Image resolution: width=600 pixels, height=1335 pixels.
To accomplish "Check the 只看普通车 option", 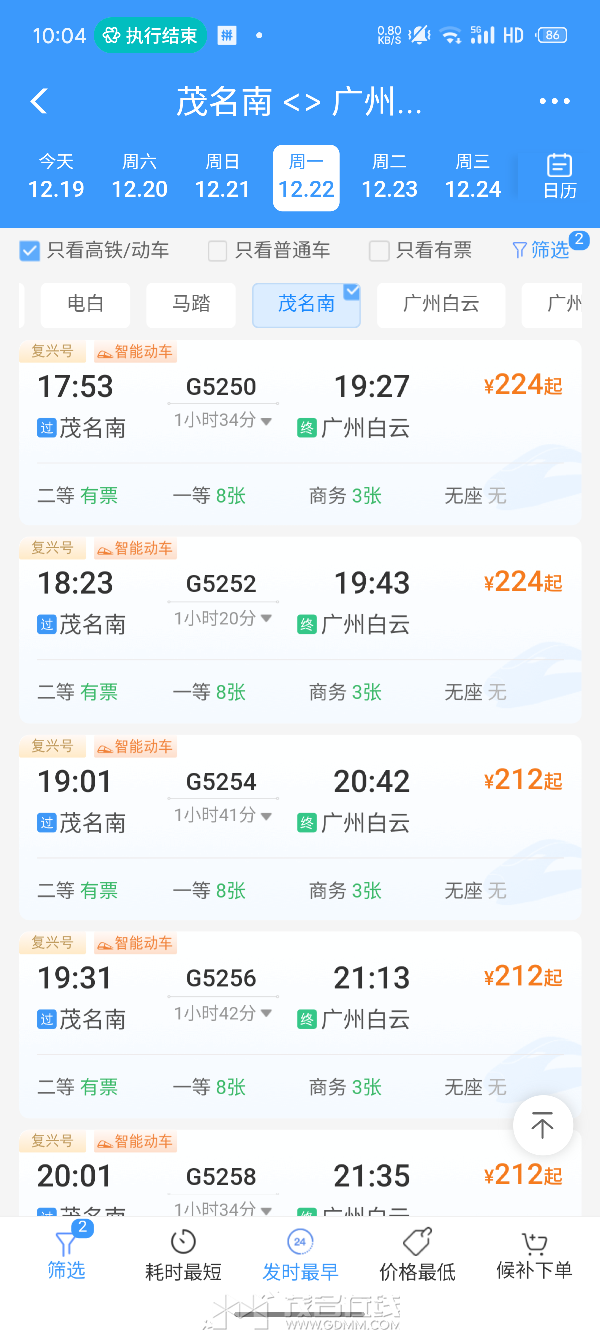I will (218, 251).
